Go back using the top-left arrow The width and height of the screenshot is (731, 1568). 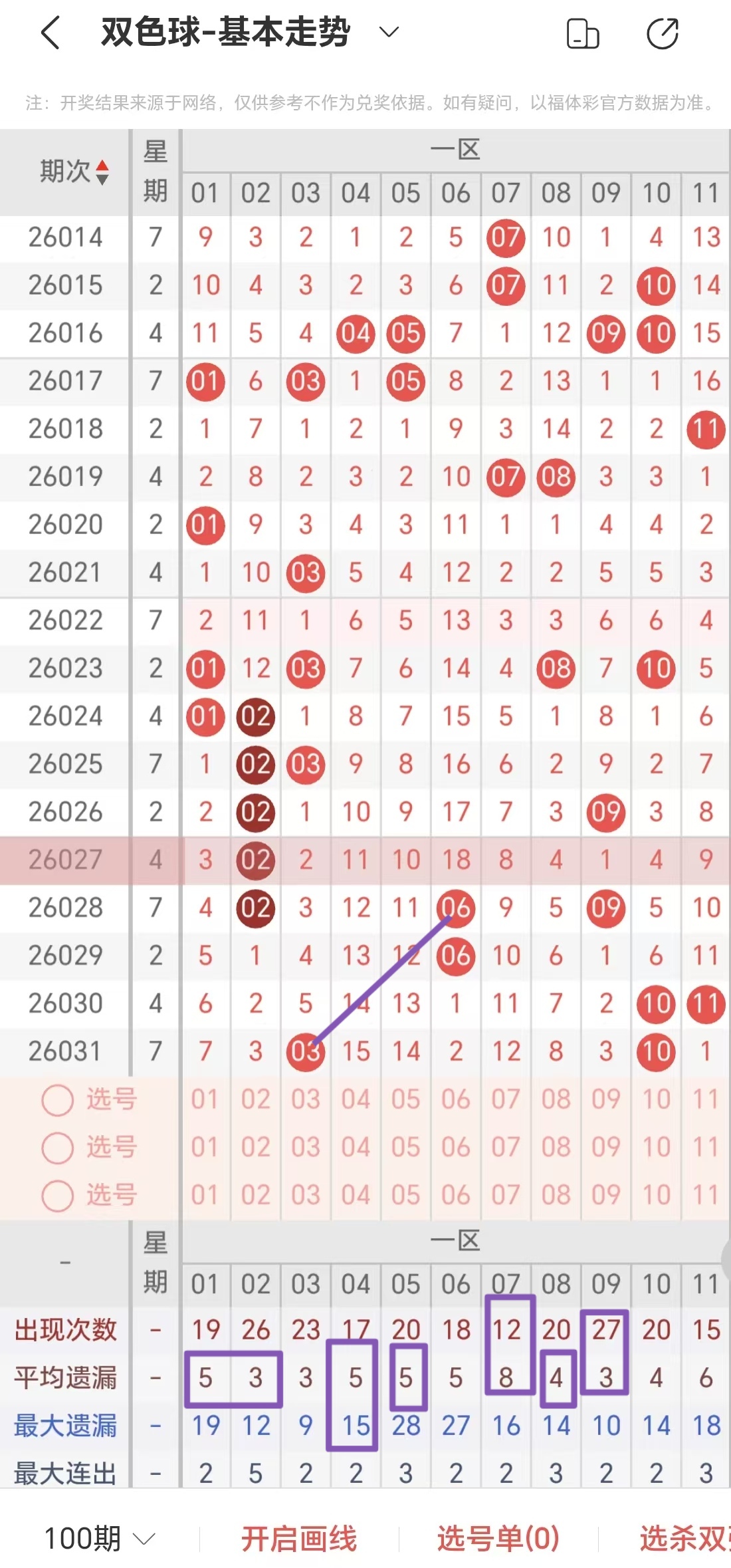point(51,33)
